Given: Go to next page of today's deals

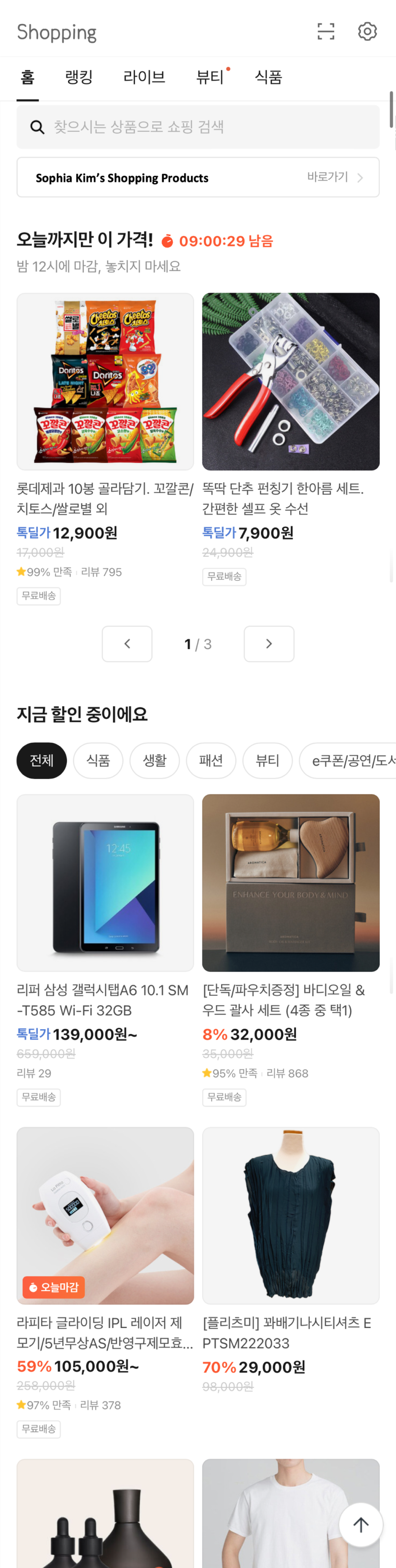Looking at the screenshot, I should (x=269, y=643).
